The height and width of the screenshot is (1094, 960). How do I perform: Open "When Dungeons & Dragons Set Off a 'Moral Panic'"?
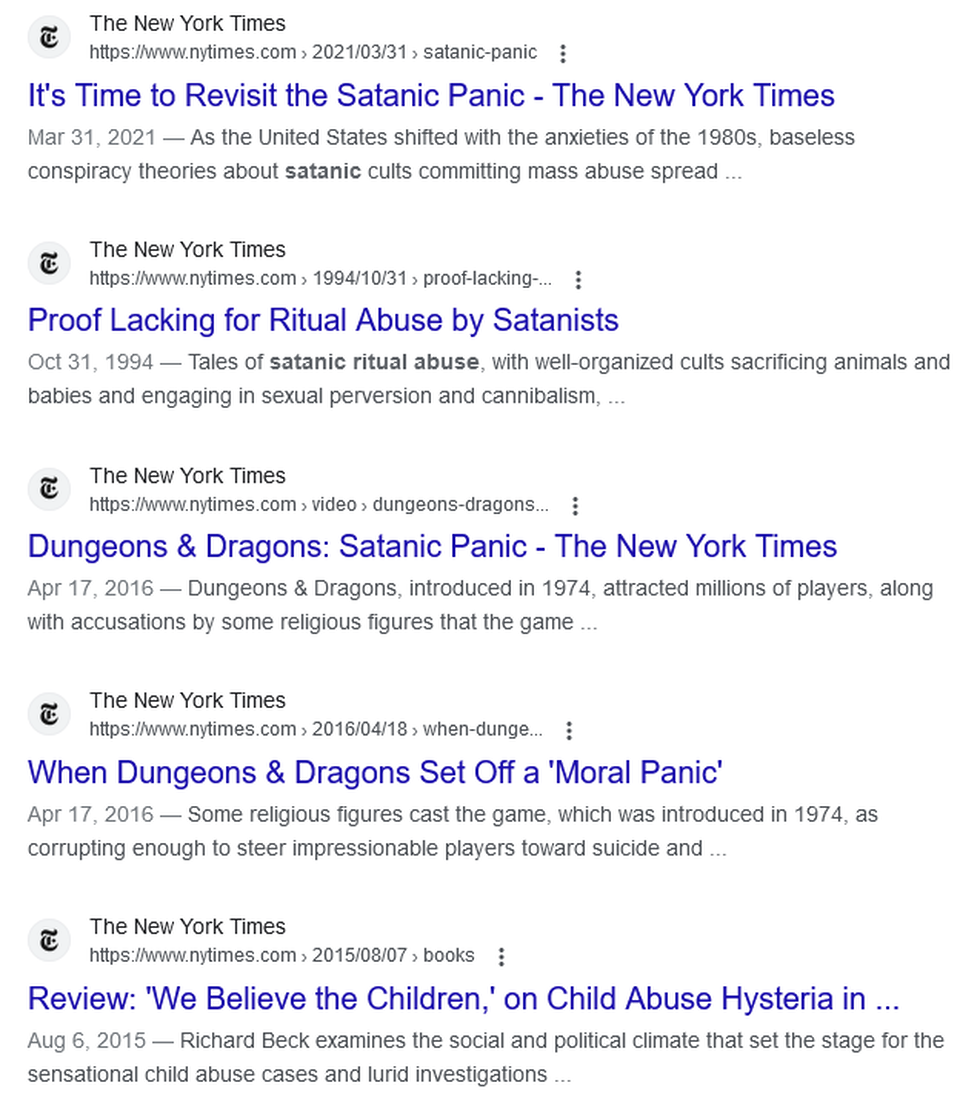[375, 772]
